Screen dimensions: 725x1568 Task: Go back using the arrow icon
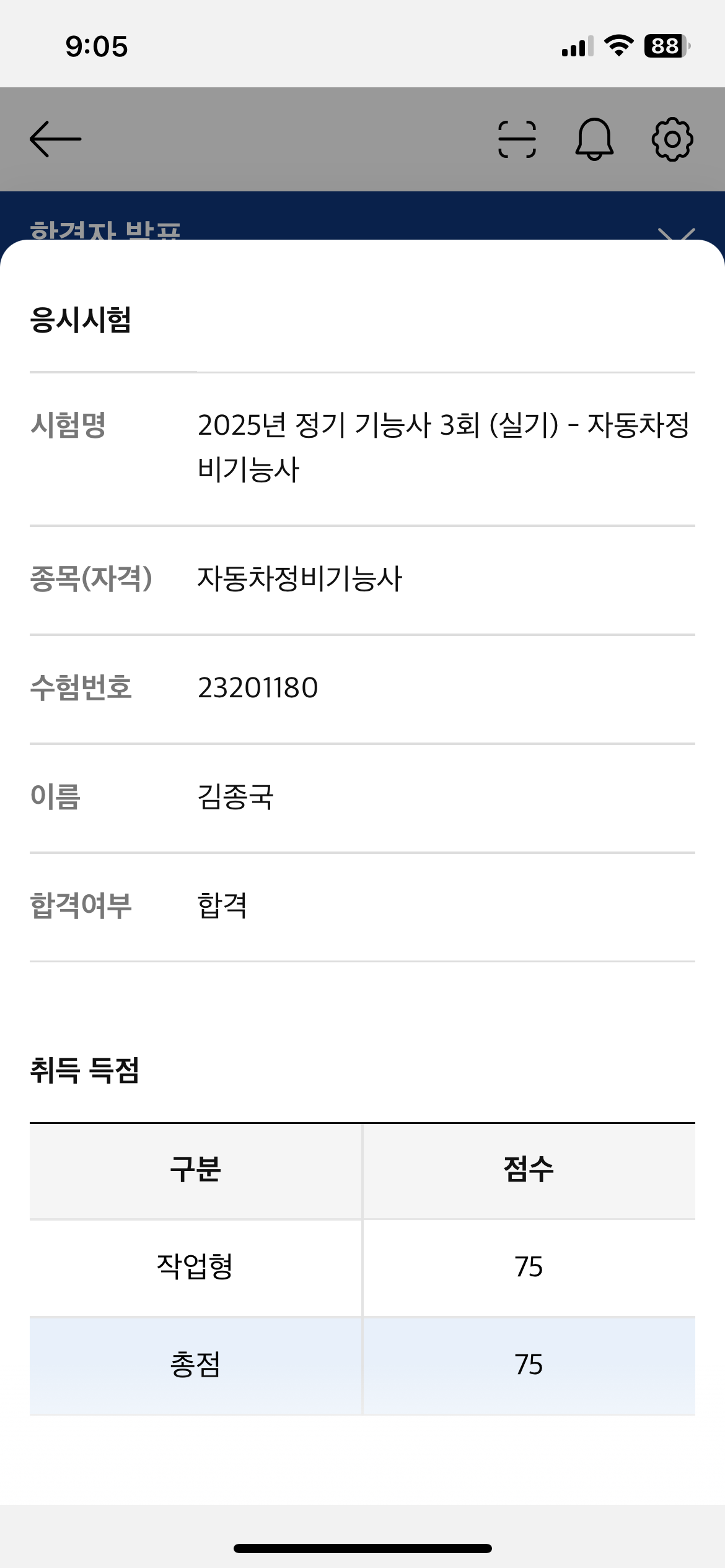point(56,139)
